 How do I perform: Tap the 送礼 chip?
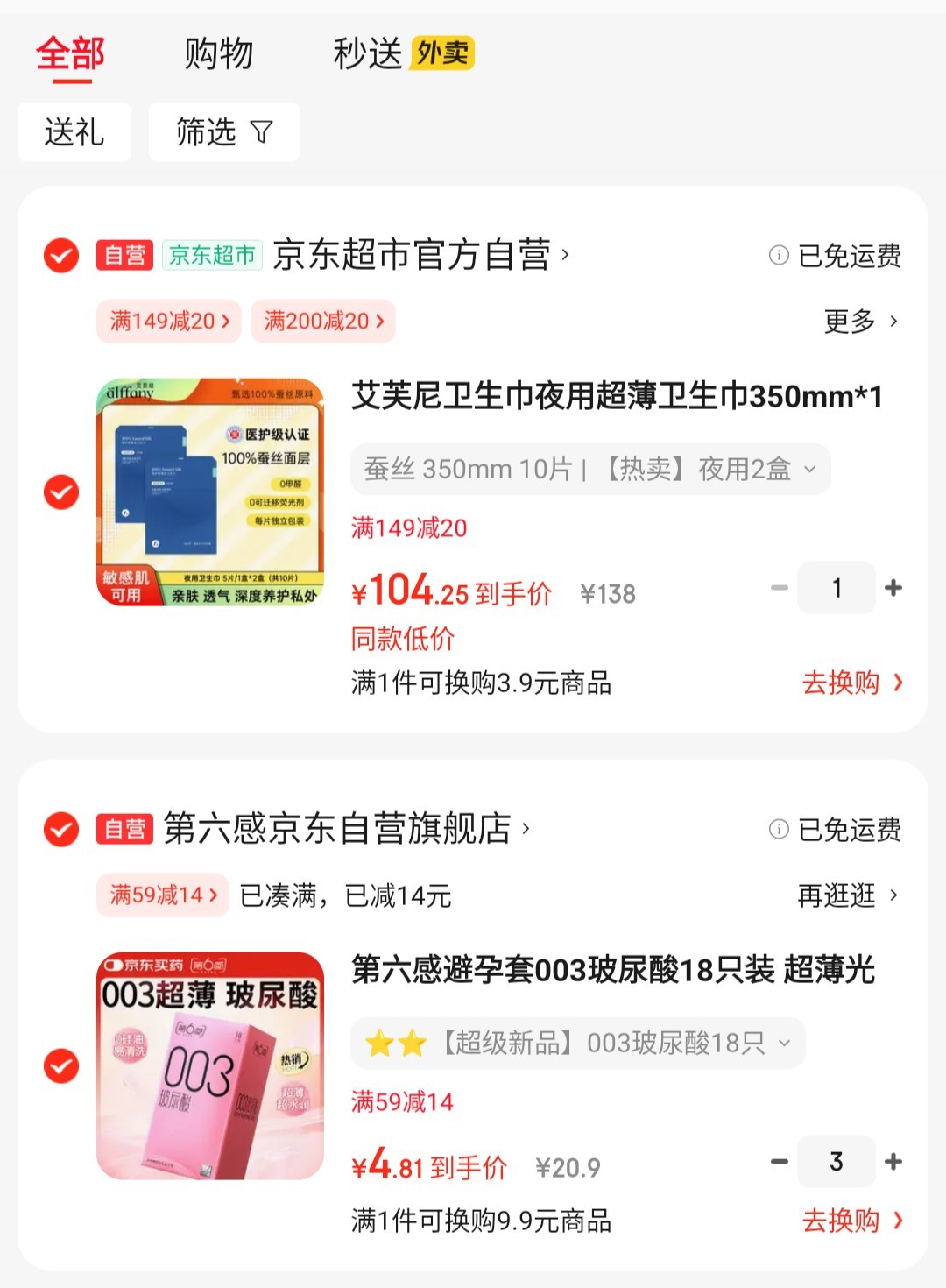(74, 132)
